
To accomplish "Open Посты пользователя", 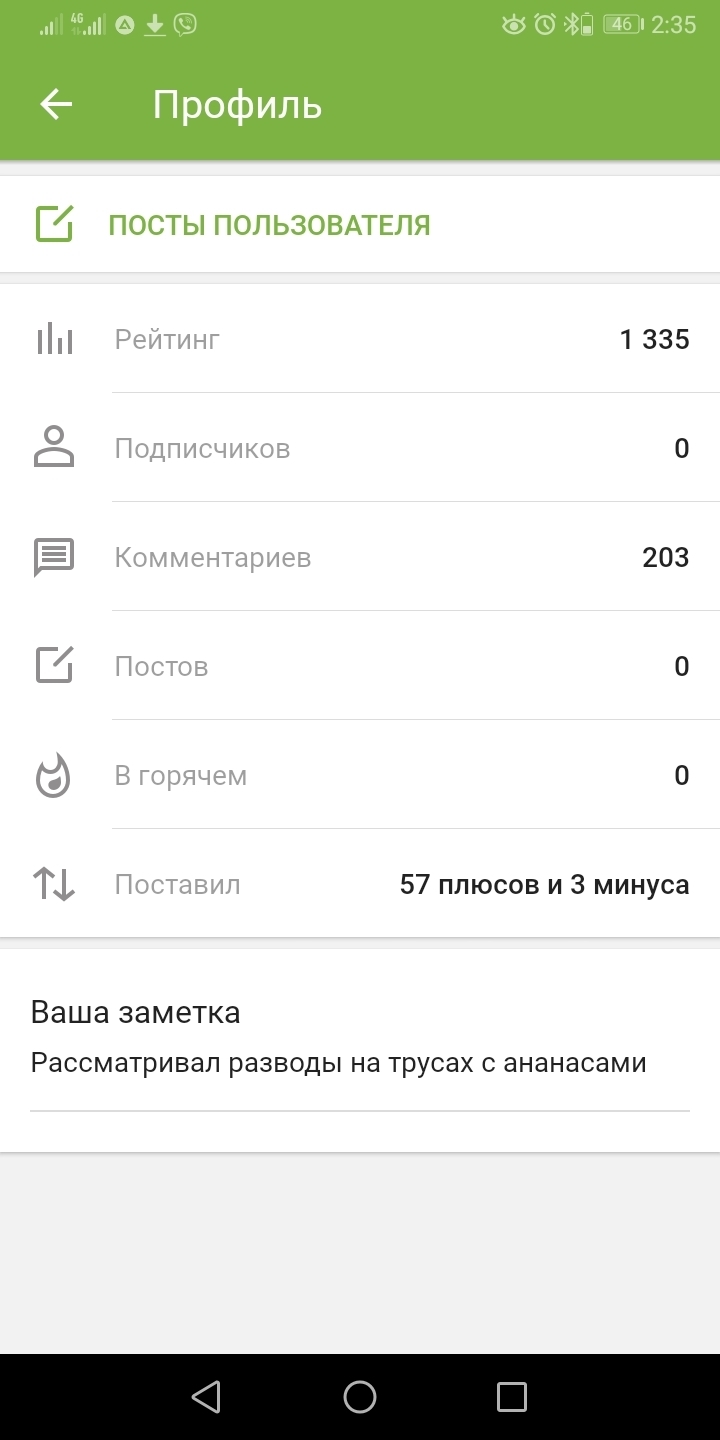I will pyautogui.click(x=268, y=225).
